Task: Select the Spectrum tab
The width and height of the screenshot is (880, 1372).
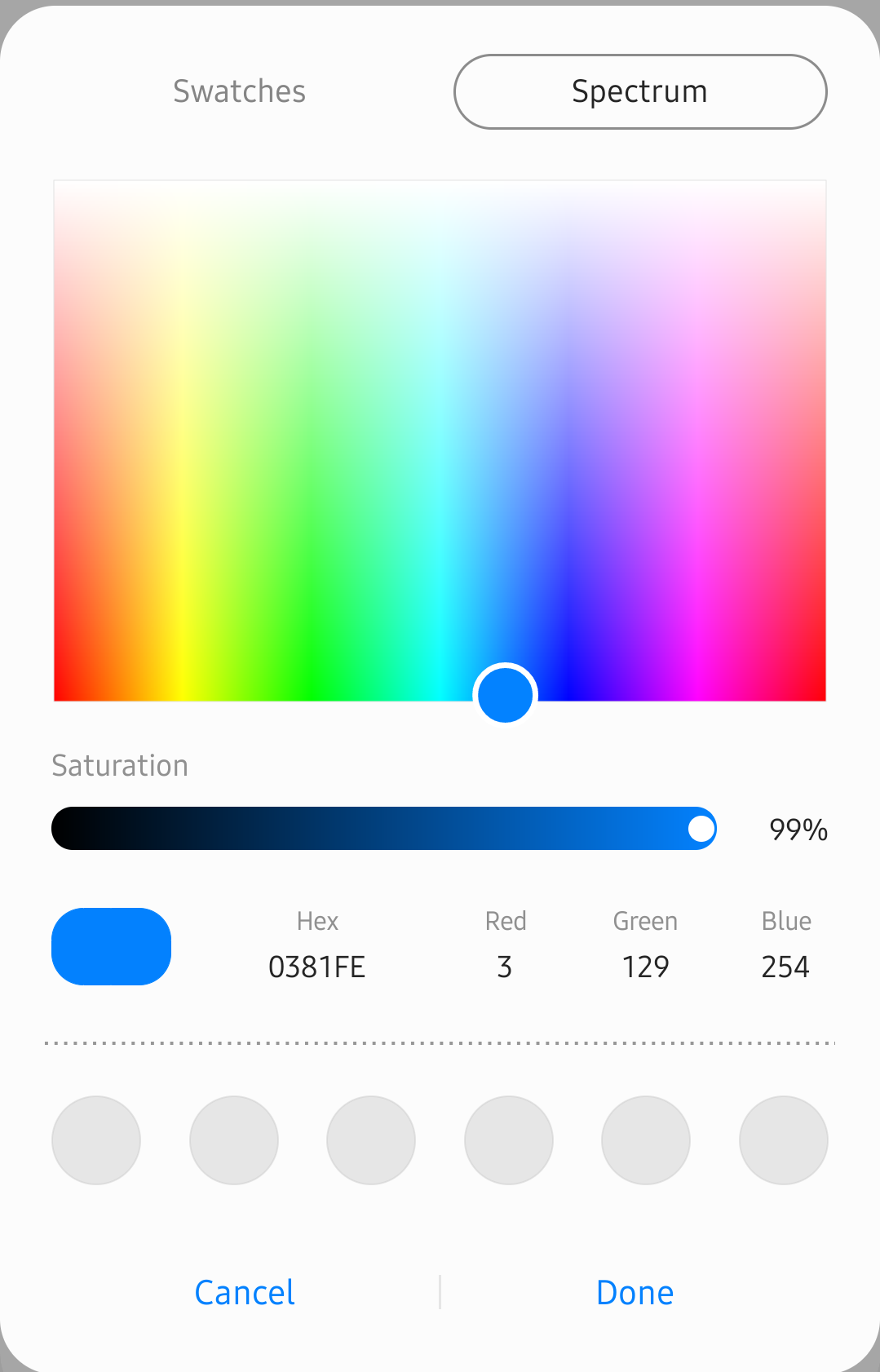Action: click(639, 91)
